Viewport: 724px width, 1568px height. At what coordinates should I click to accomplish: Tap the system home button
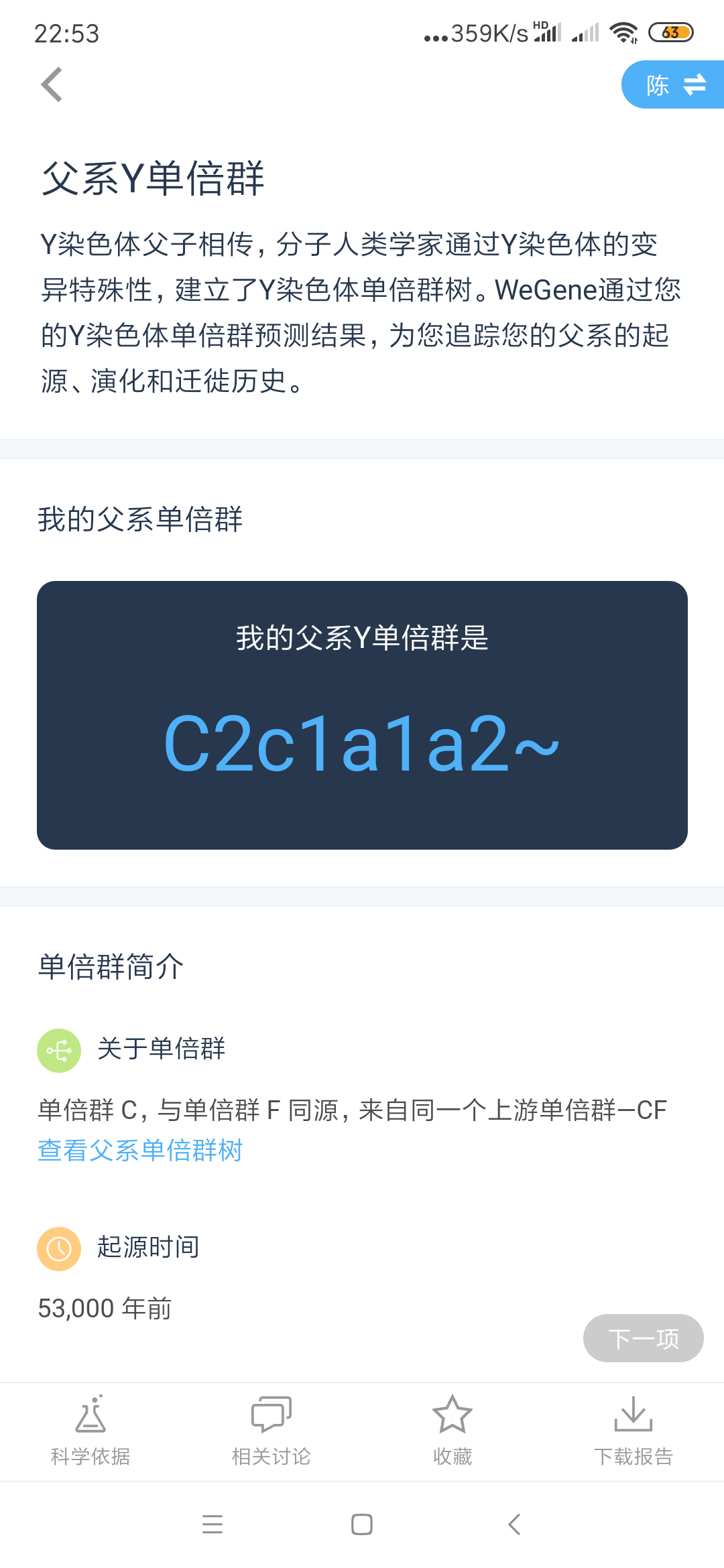362,1524
